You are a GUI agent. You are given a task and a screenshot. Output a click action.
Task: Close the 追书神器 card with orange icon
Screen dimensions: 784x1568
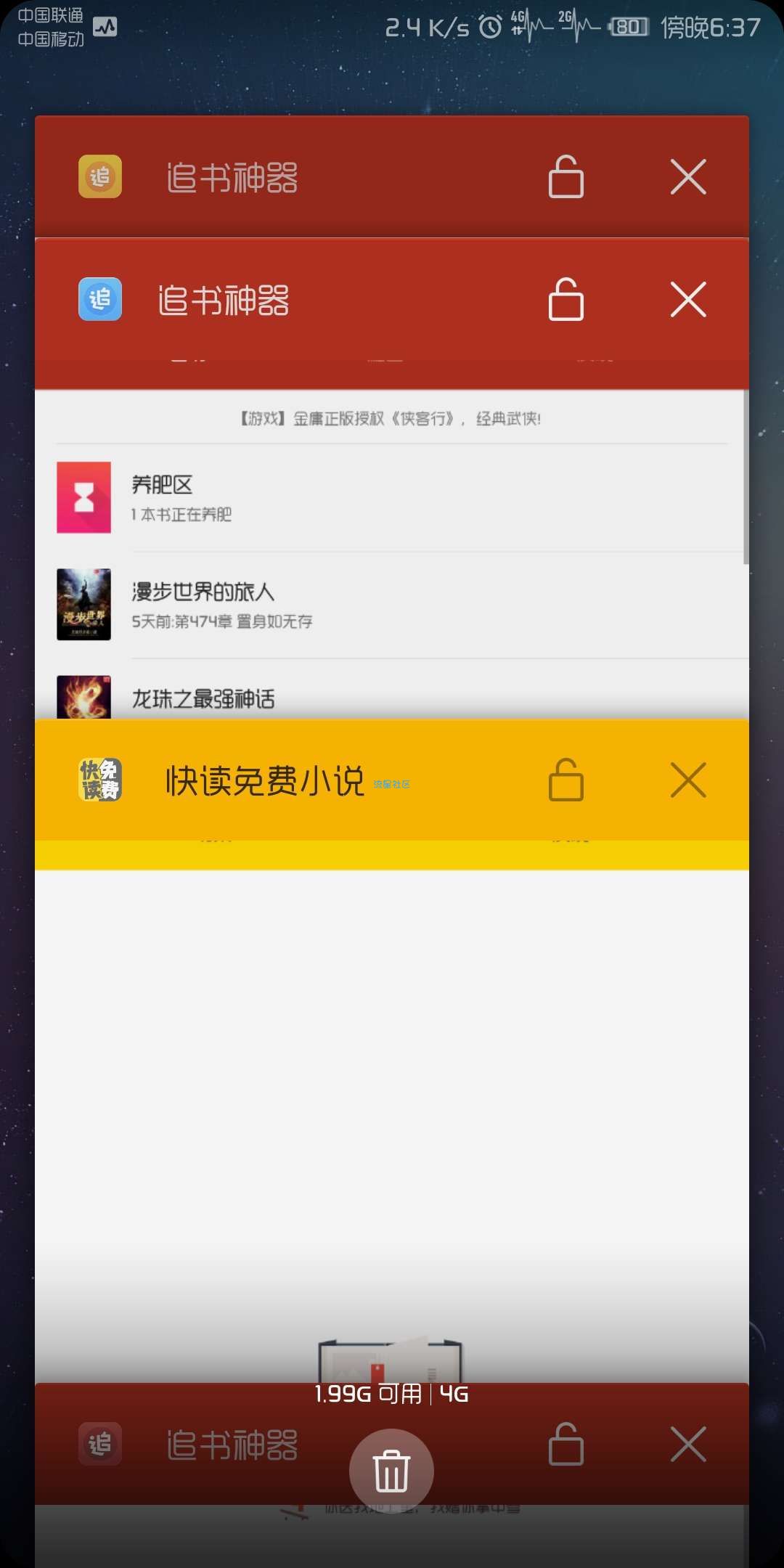[x=687, y=177]
